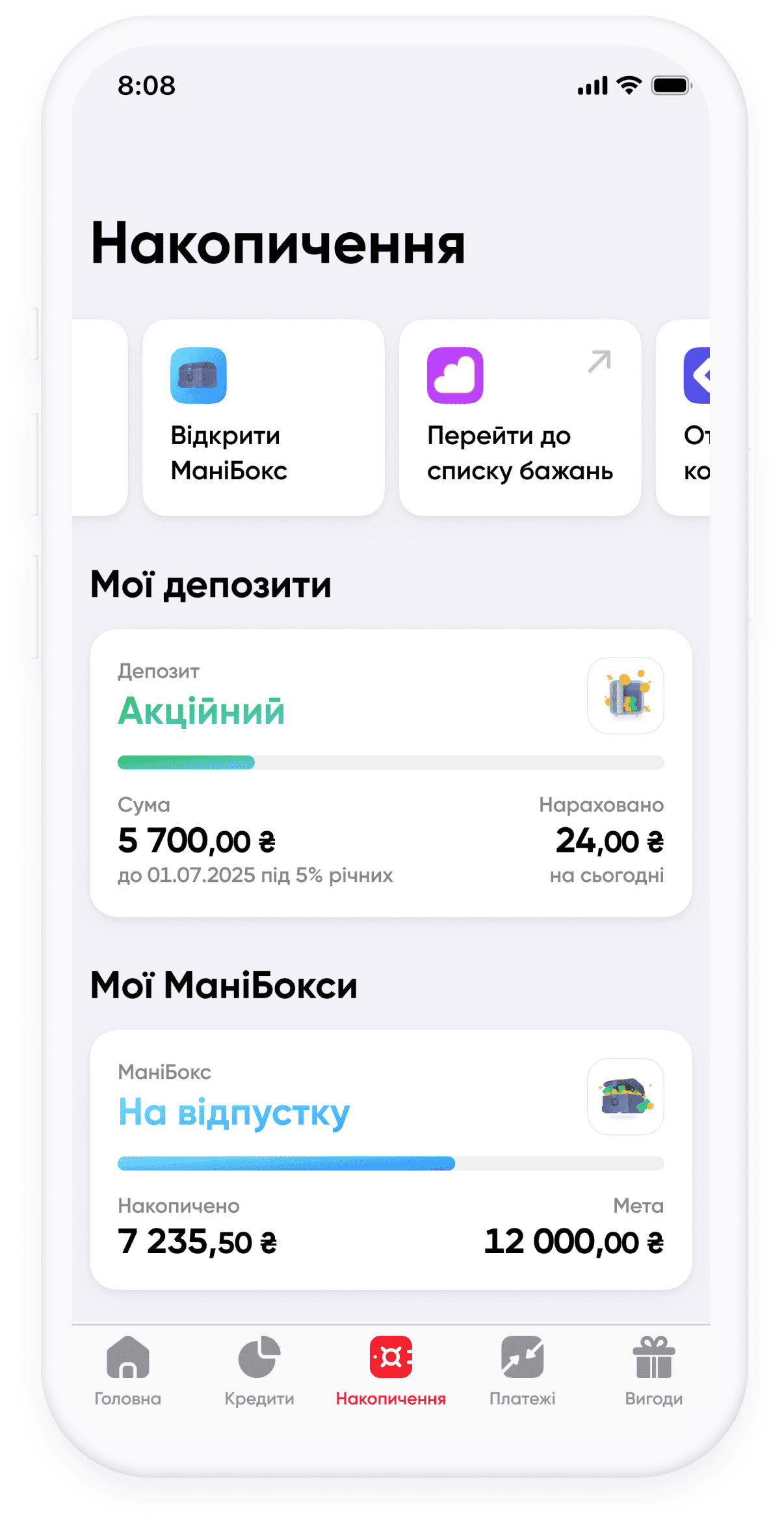This screenshot has height=1525, width=784.
Task: Switch to the Головна tab
Action: coord(128,1370)
